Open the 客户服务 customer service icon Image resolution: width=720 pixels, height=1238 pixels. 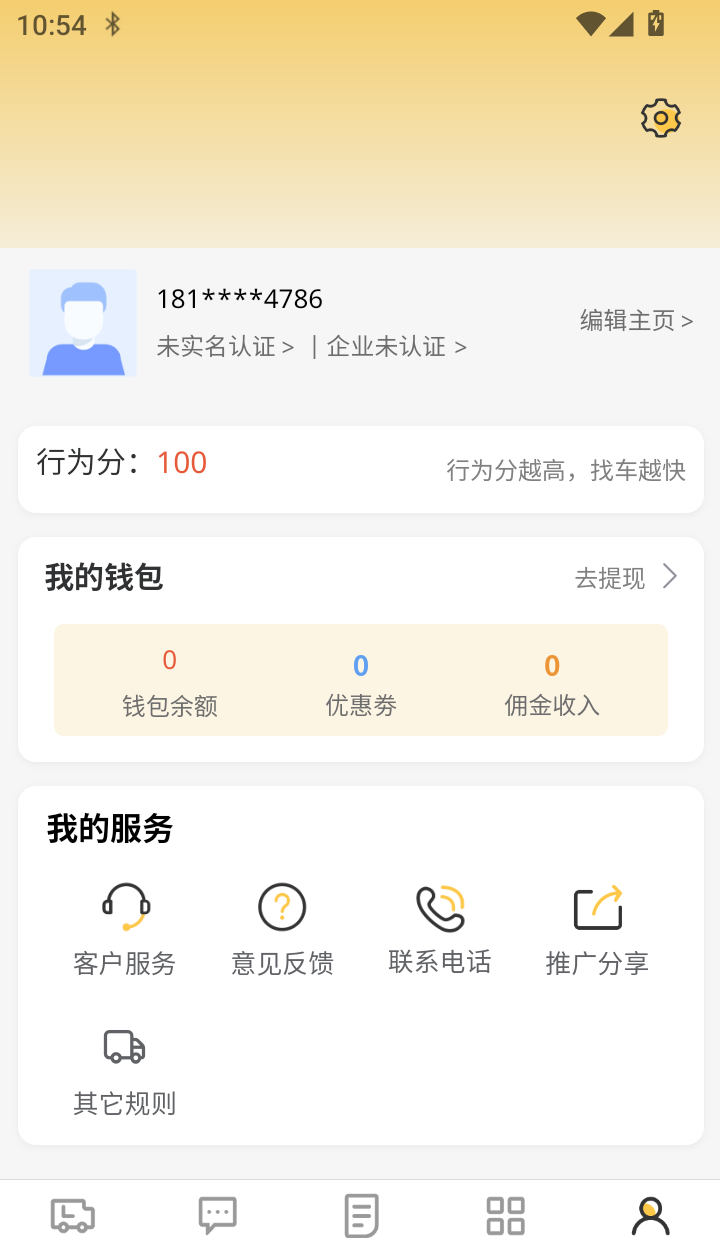(x=124, y=906)
